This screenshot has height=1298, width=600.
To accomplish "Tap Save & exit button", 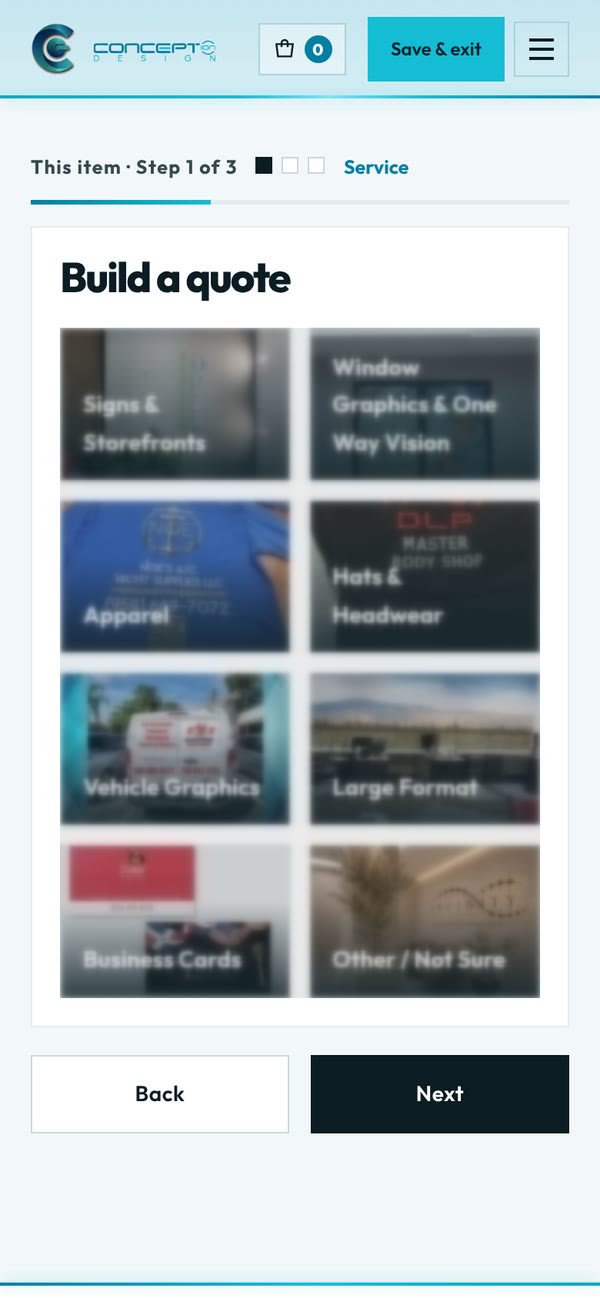I will click(436, 49).
